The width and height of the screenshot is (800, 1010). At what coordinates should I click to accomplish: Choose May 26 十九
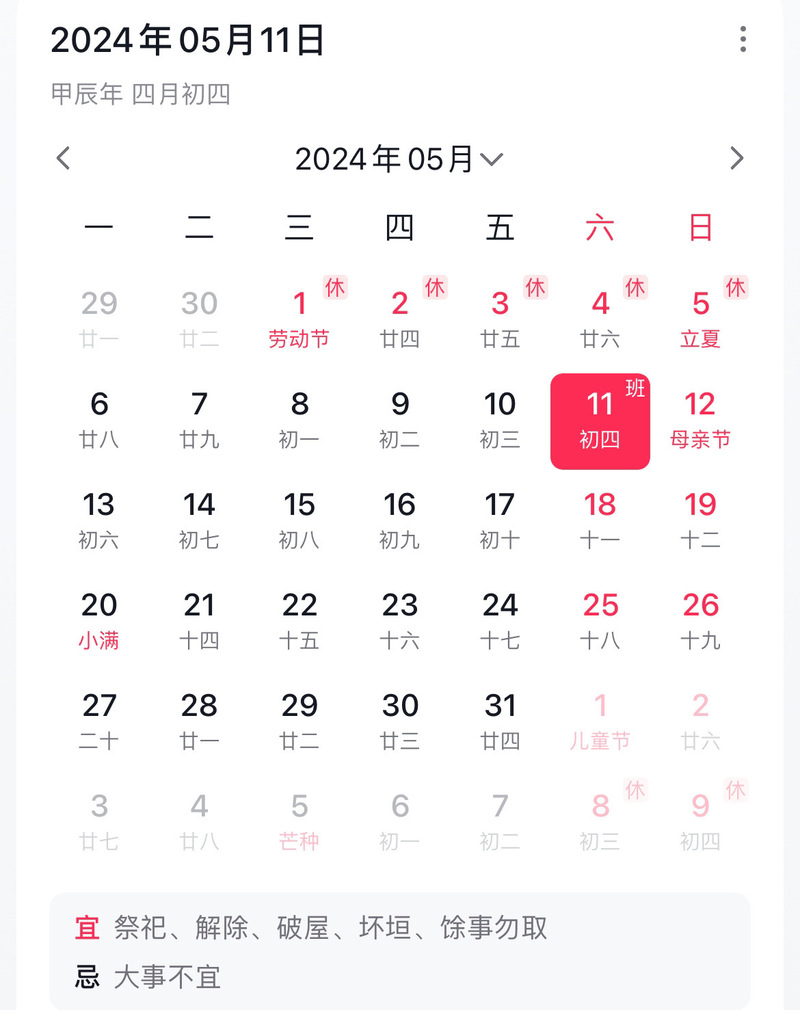tap(700, 620)
